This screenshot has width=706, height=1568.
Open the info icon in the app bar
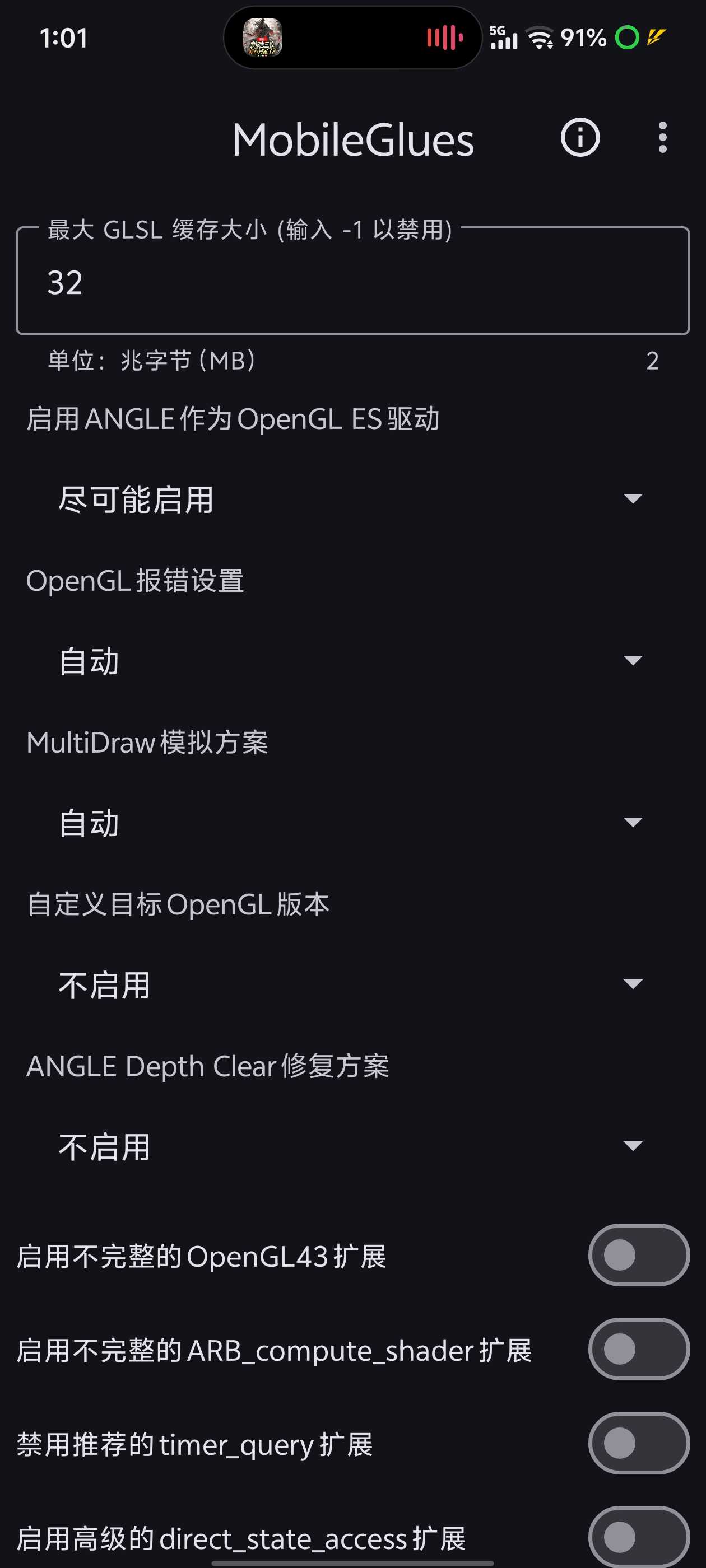(x=579, y=138)
